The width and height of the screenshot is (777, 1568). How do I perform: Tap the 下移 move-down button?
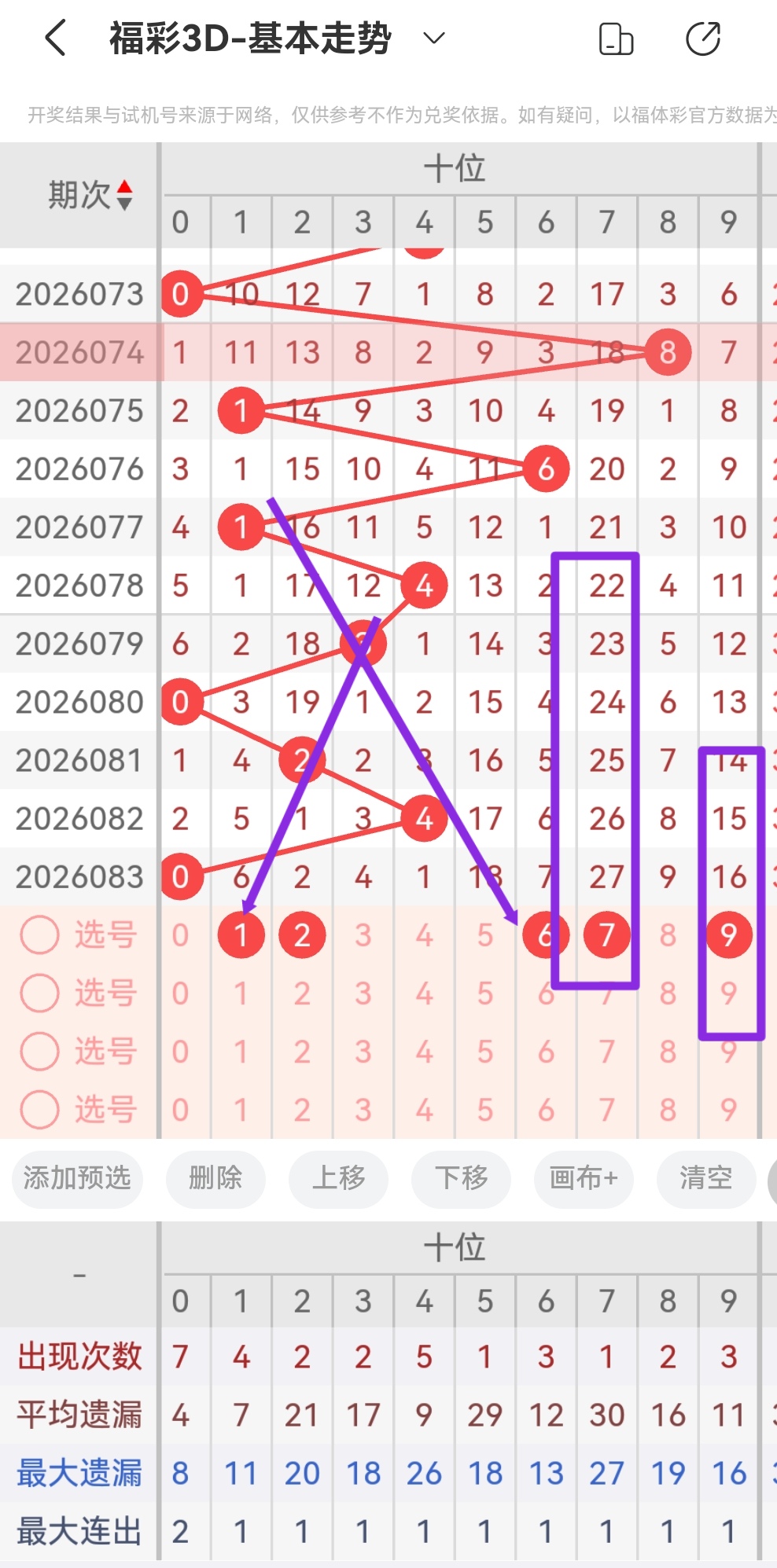coord(461,1179)
